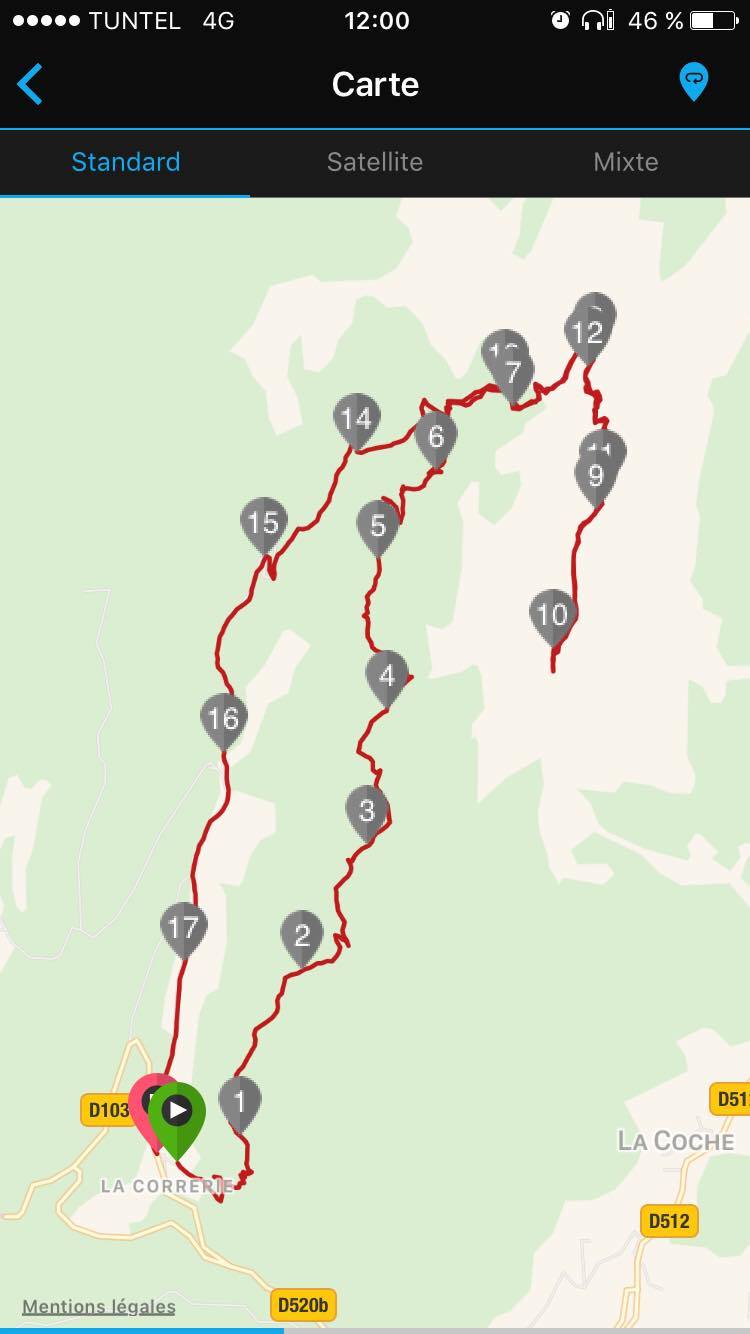Screen dimensions: 750x1334
Task: Select lap marker 10
Action: click(552, 614)
